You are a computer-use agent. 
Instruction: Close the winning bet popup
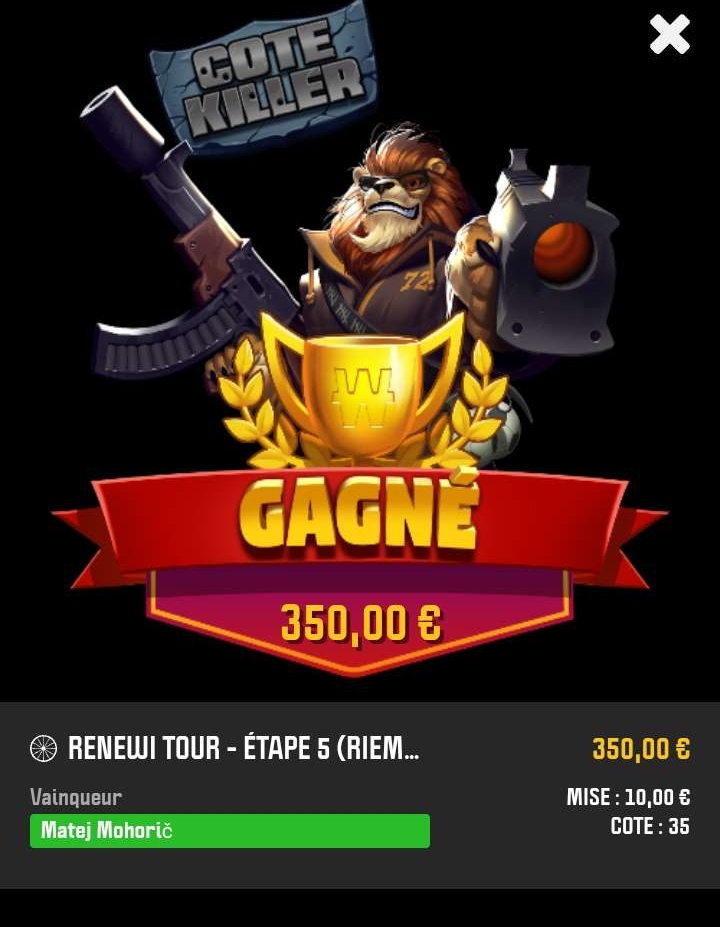pos(669,35)
